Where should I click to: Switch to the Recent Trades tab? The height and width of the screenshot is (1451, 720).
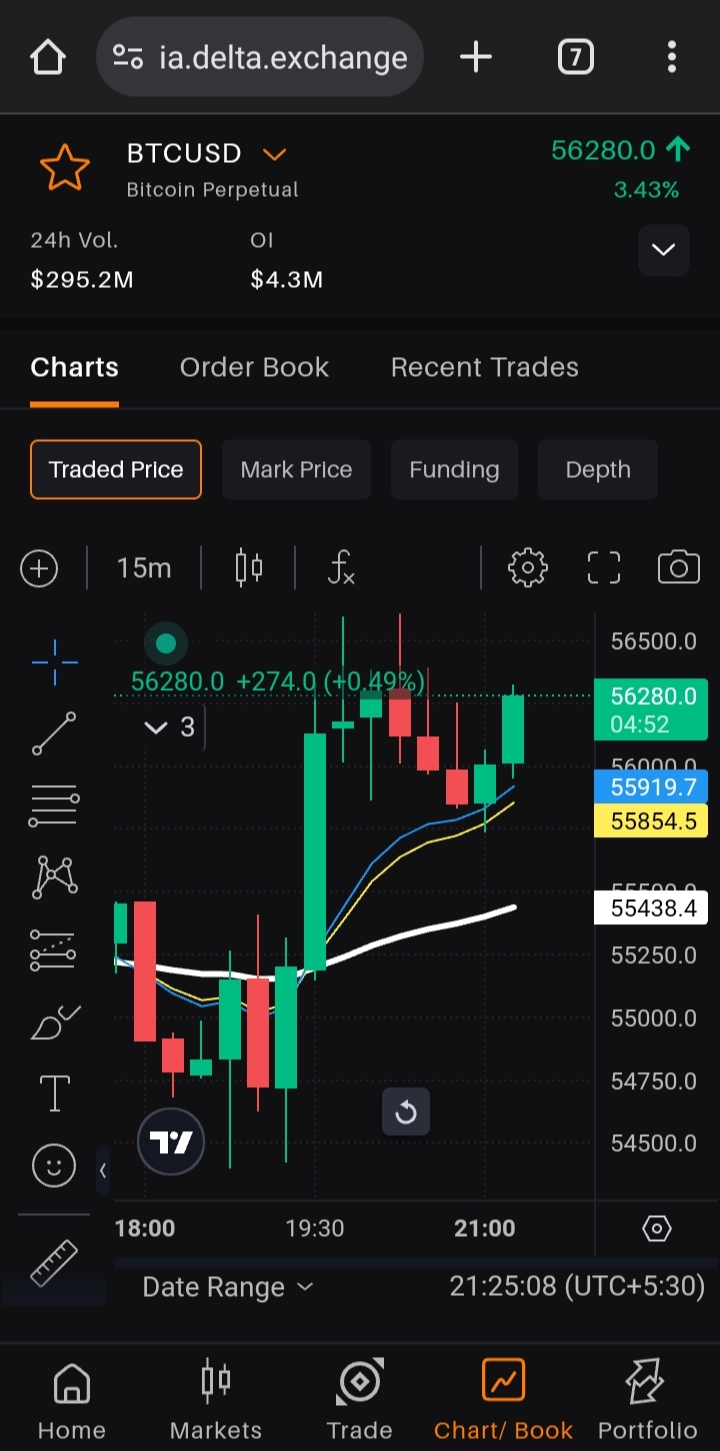tap(484, 368)
